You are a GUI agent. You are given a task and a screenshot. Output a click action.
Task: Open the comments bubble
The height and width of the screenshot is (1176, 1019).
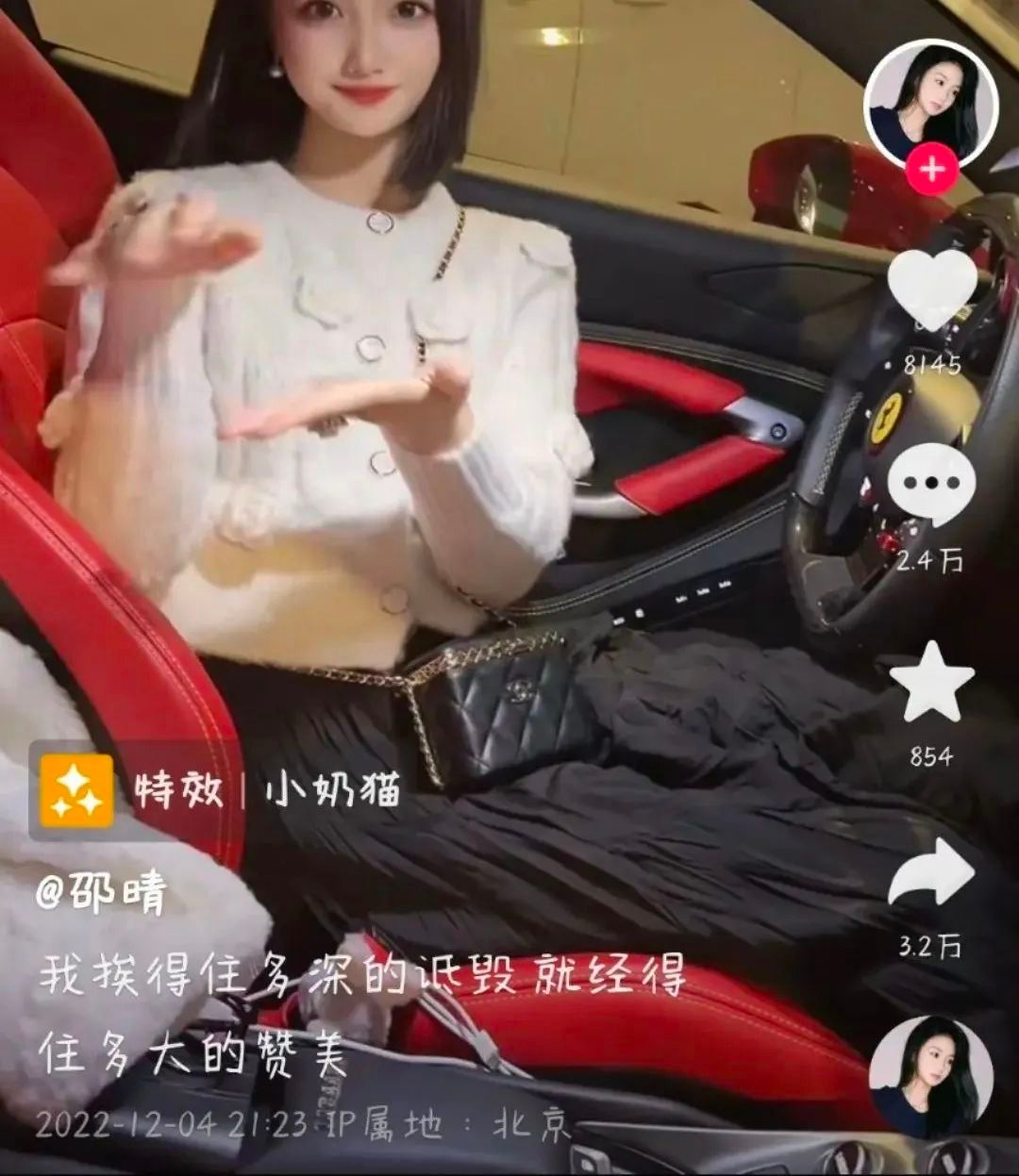931,484
